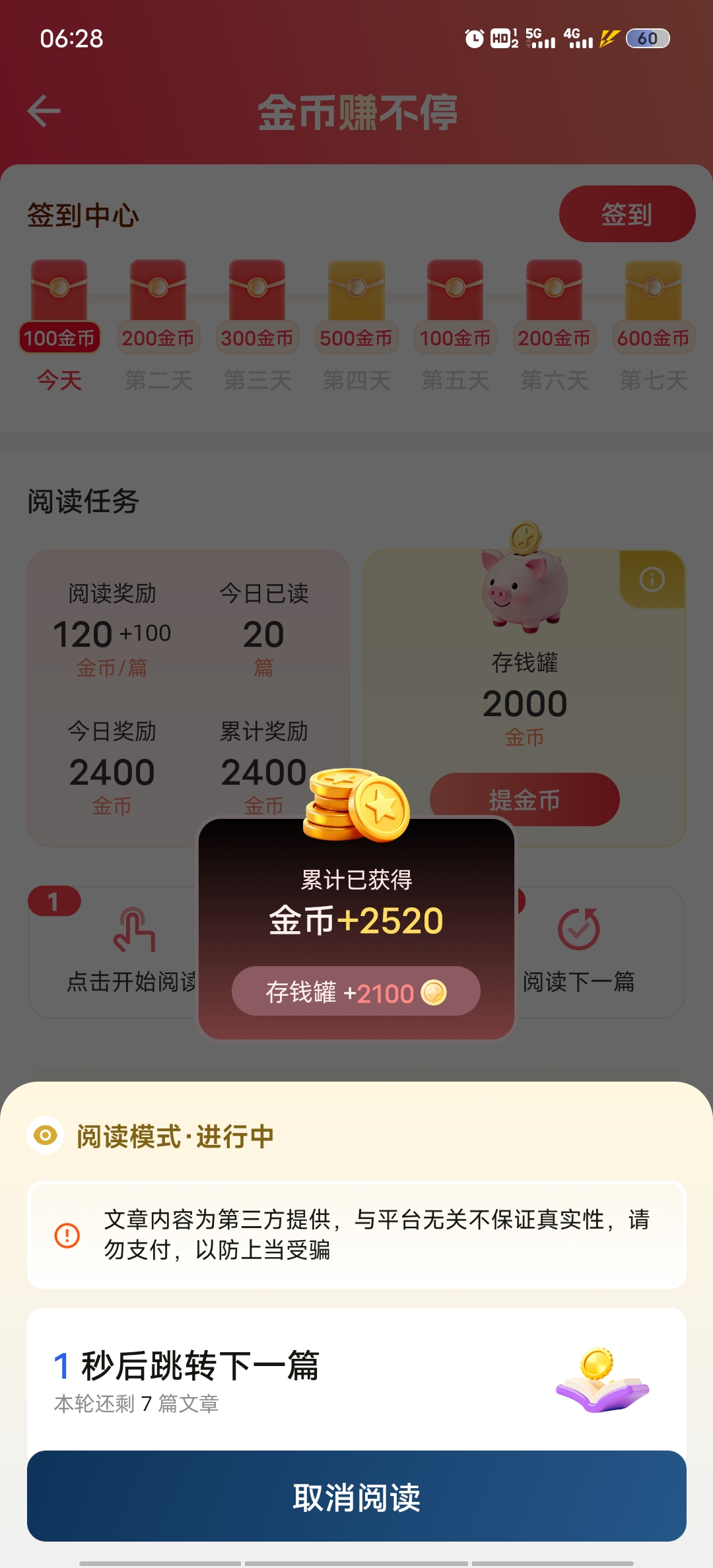Go to the 阅读任务 section
The image size is (713, 1568).
[81, 500]
